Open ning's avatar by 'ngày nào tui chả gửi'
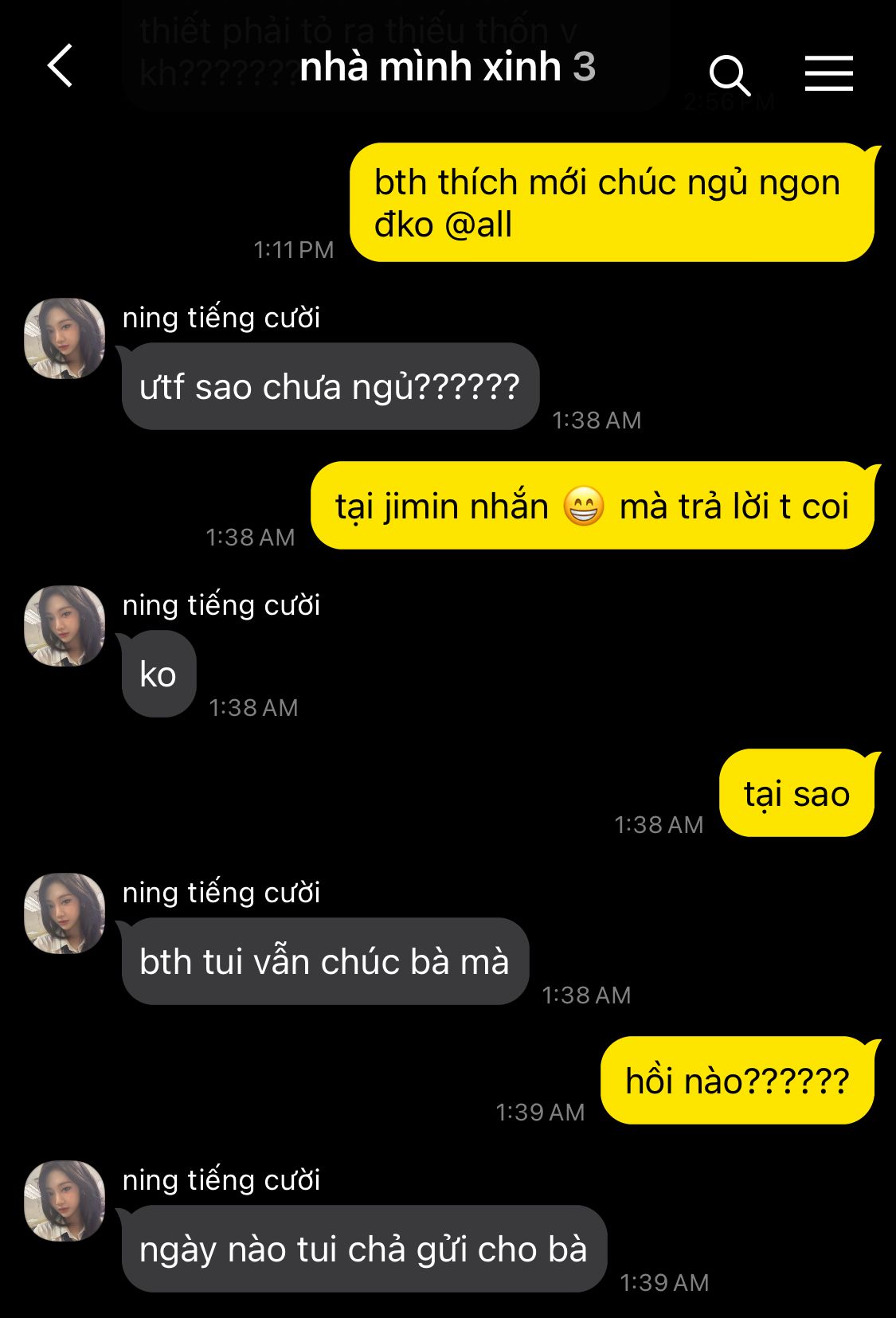 [65, 1201]
